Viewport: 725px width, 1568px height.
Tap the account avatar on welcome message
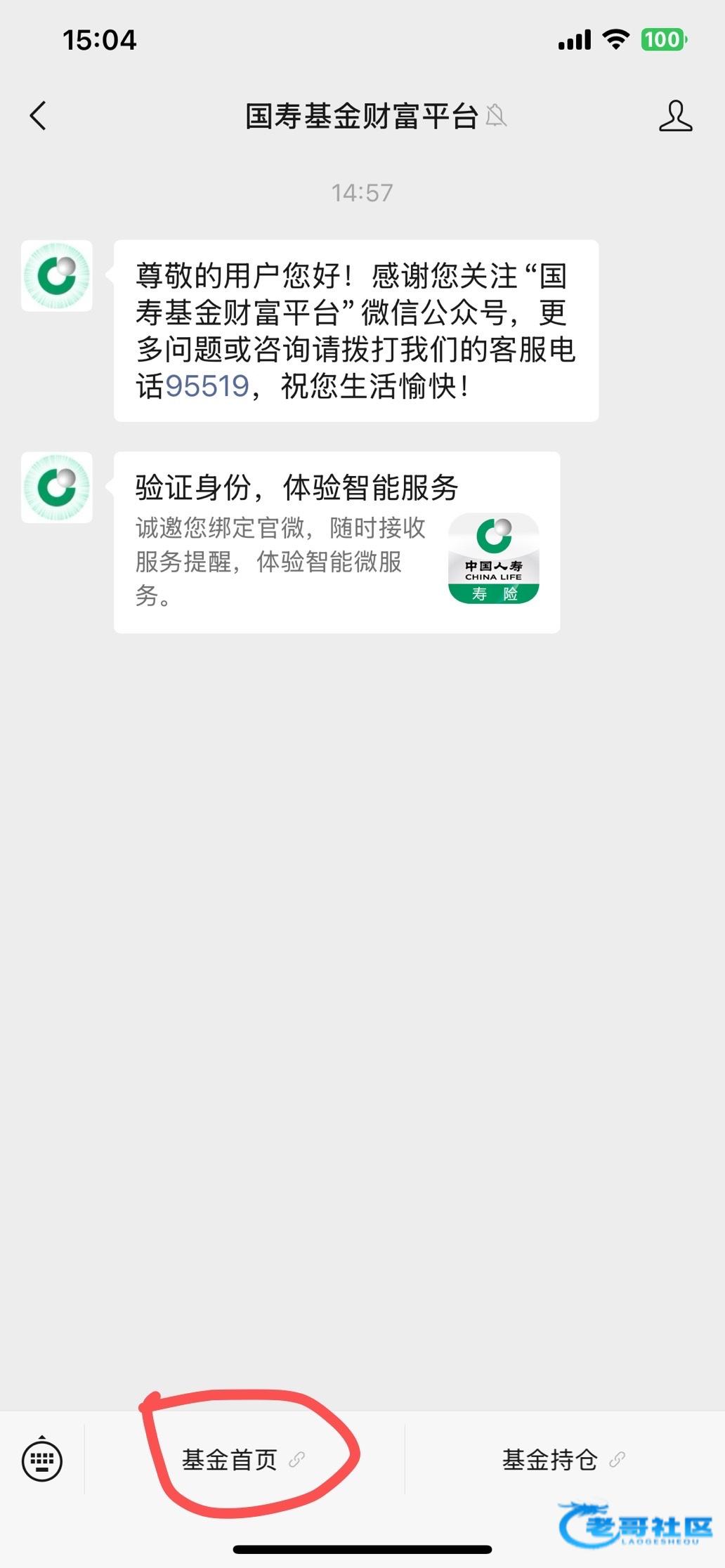pos(57,276)
